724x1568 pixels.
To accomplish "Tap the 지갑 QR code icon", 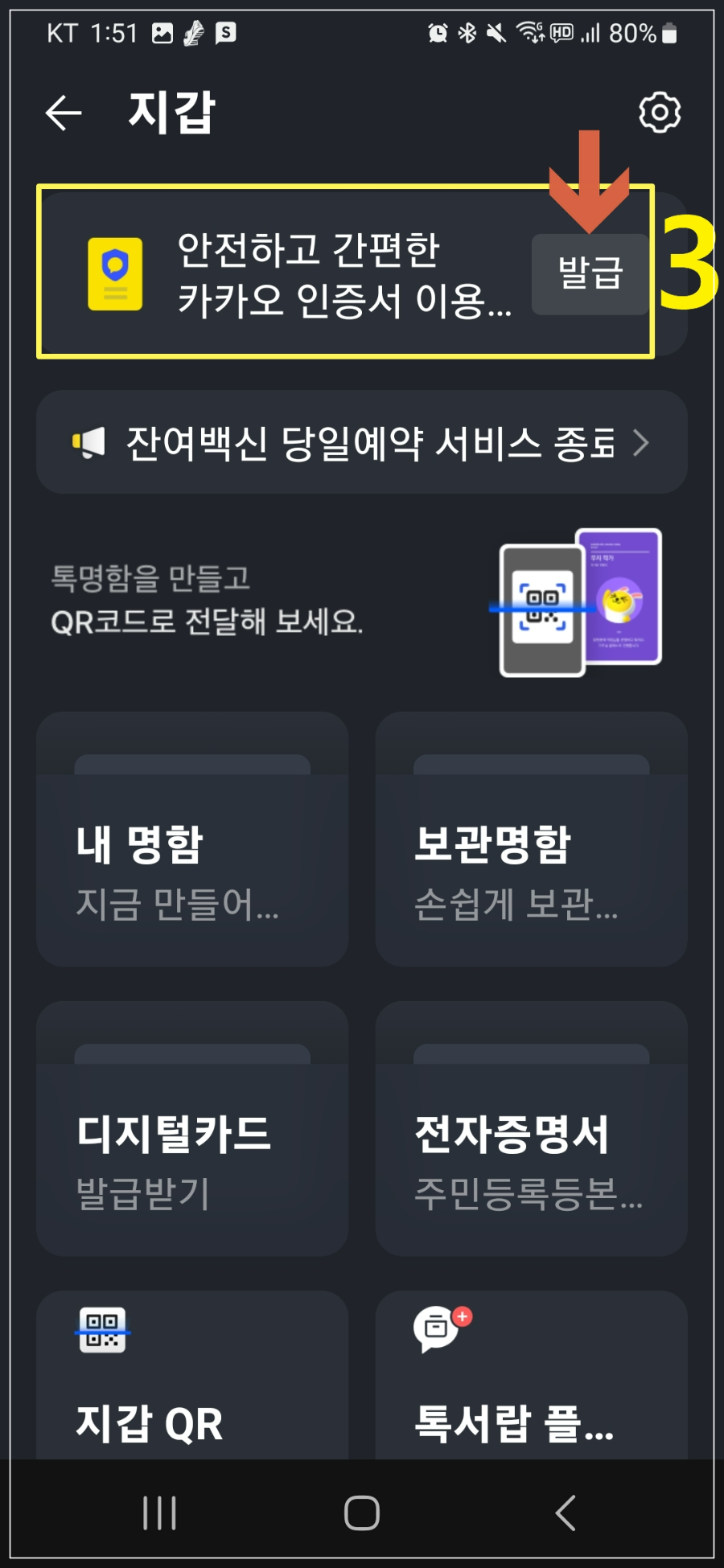I will coord(103,1328).
